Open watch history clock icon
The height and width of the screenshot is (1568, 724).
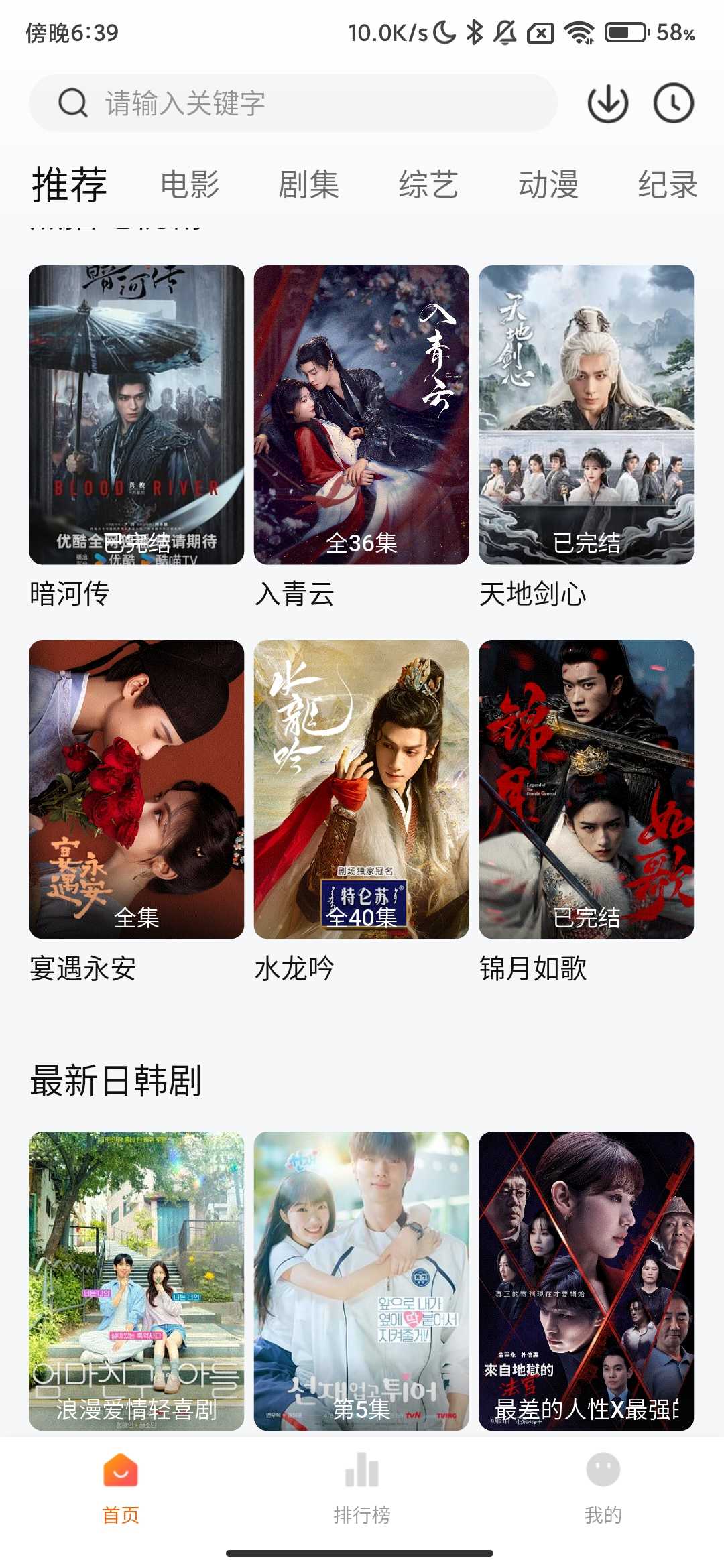(673, 103)
